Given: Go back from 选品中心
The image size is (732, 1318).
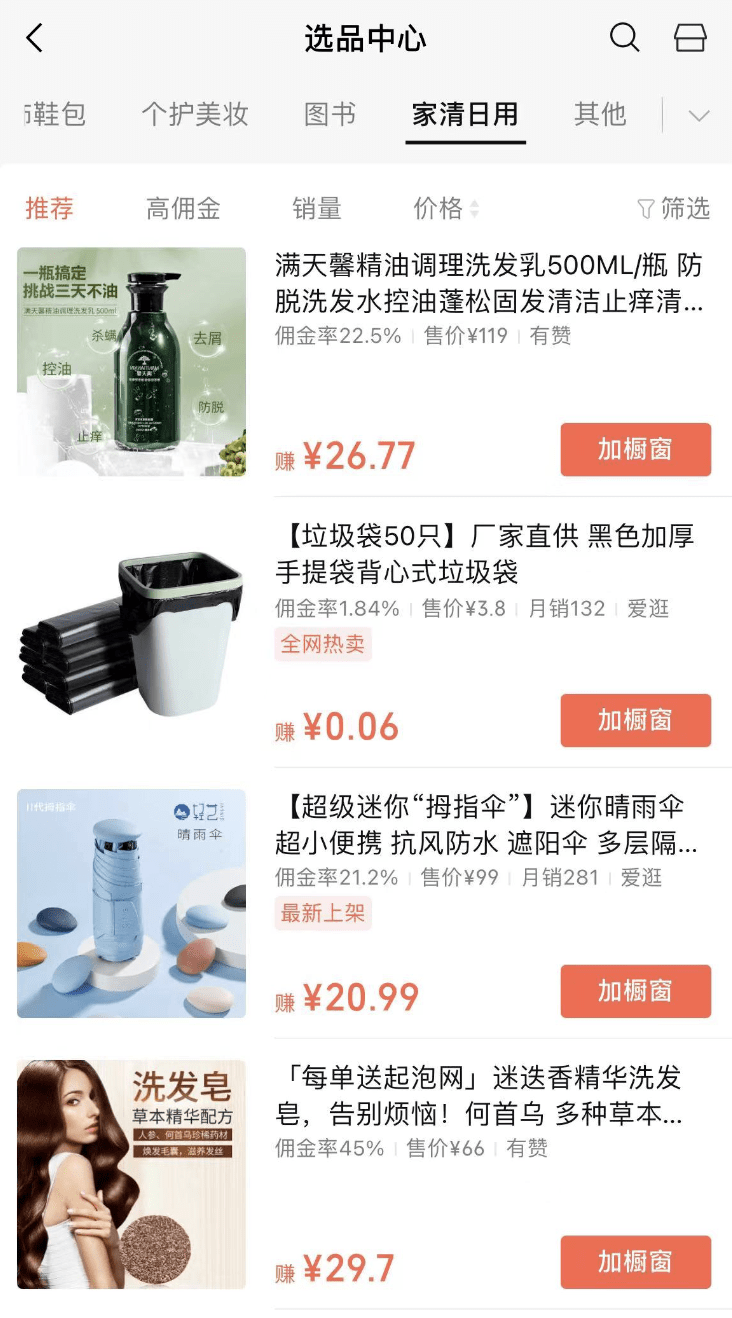Looking at the screenshot, I should click(x=35, y=39).
